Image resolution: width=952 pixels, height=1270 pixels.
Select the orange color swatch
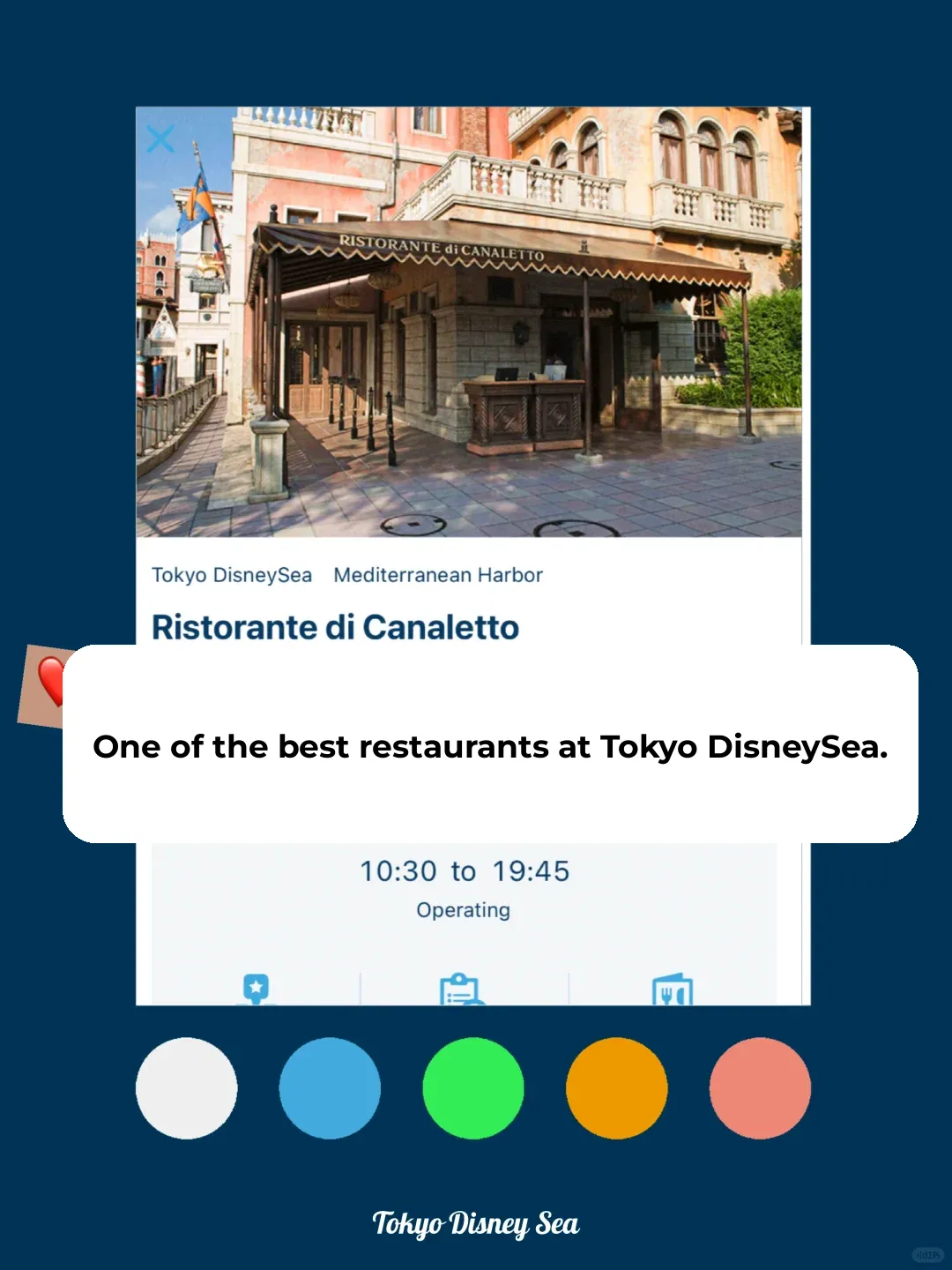click(x=616, y=1087)
